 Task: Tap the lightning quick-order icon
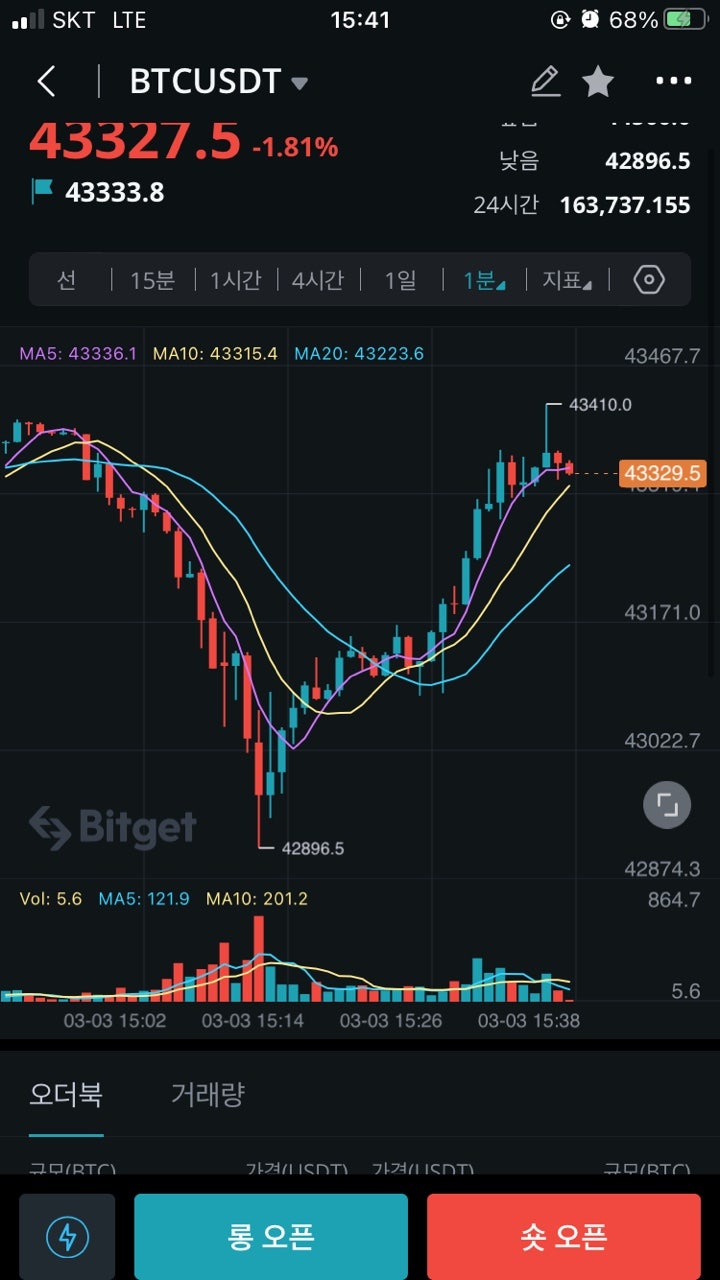tap(66, 1236)
